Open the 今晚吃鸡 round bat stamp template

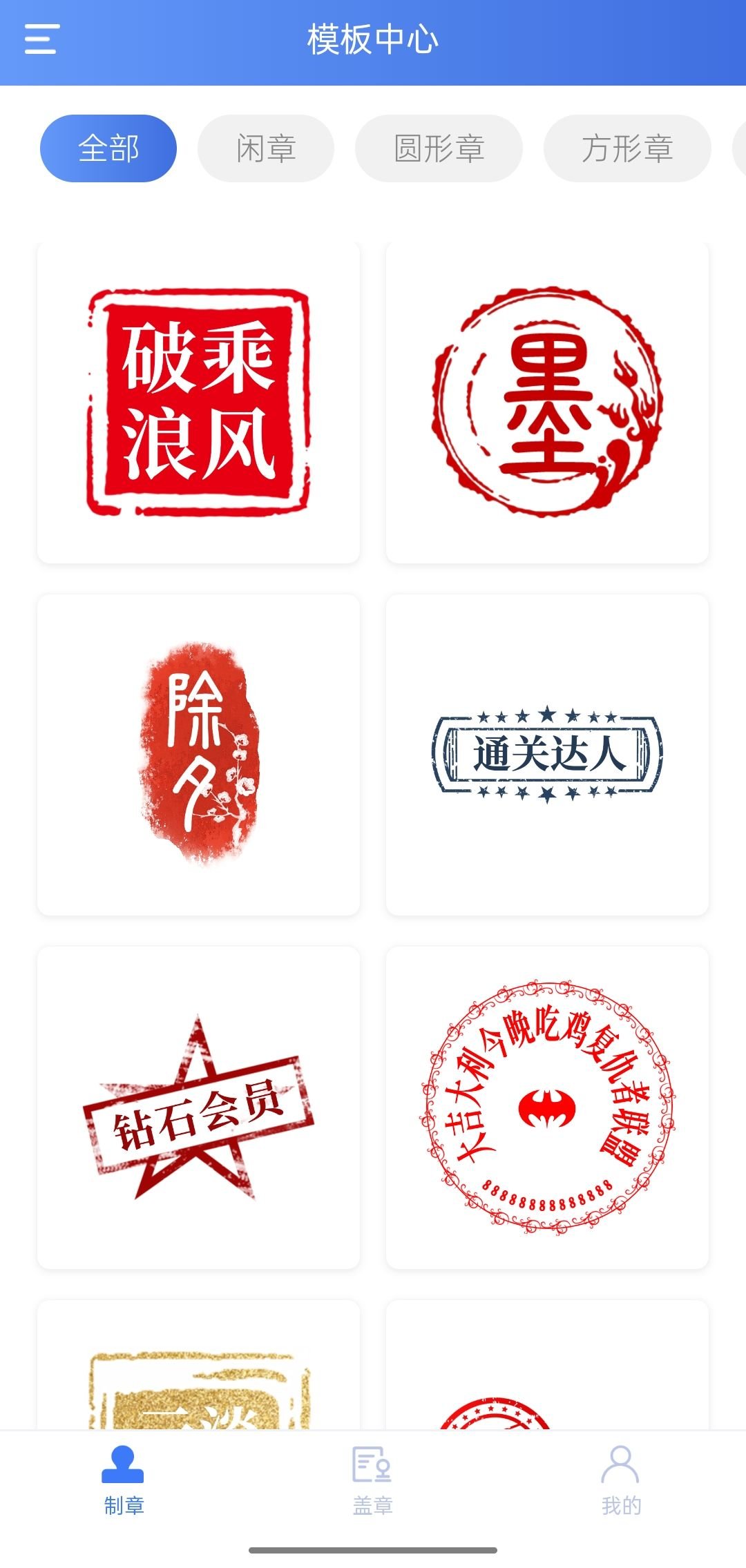(x=547, y=1107)
